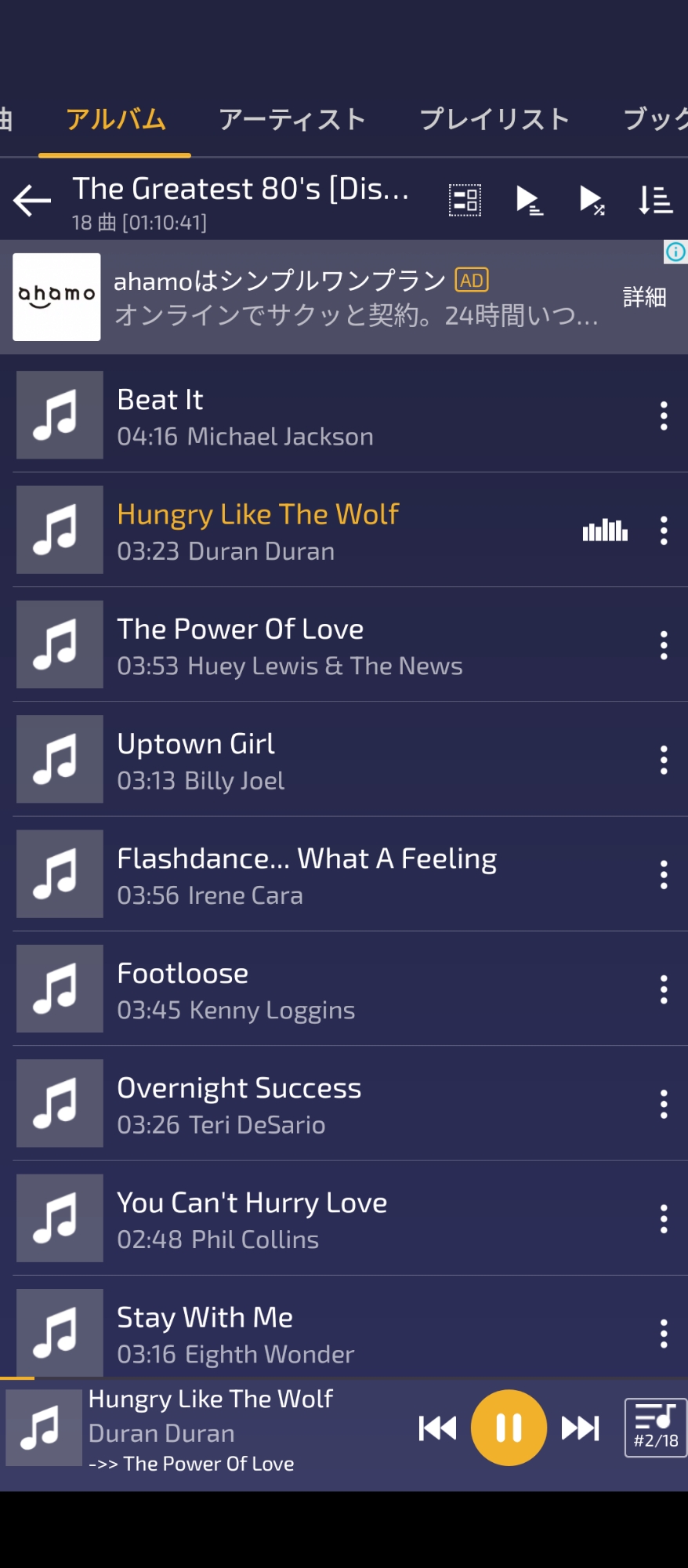Screen dimensions: 688x1568
Task: Pause the current song
Action: coord(509,1428)
